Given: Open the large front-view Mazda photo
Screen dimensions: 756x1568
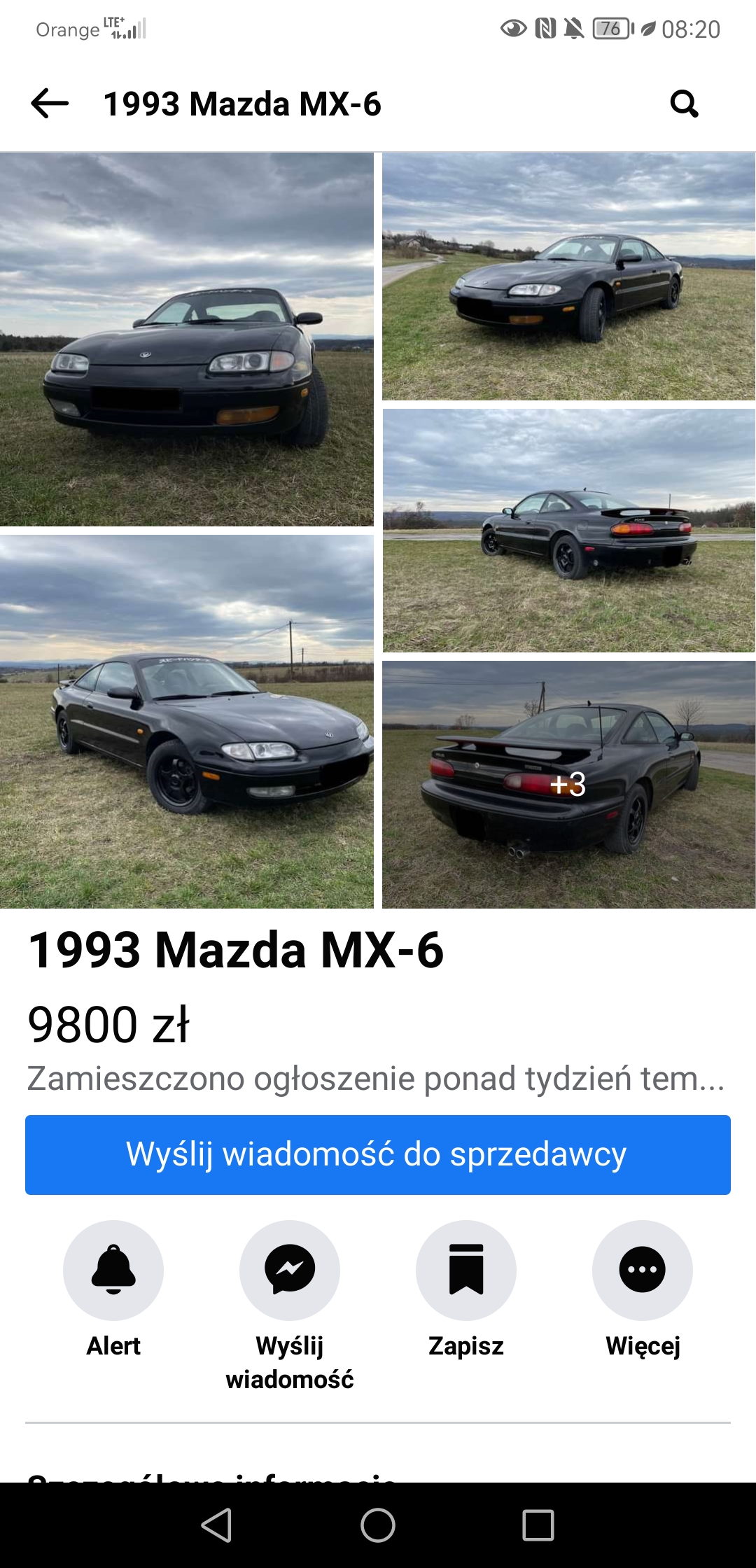Looking at the screenshot, I should pos(186,339).
